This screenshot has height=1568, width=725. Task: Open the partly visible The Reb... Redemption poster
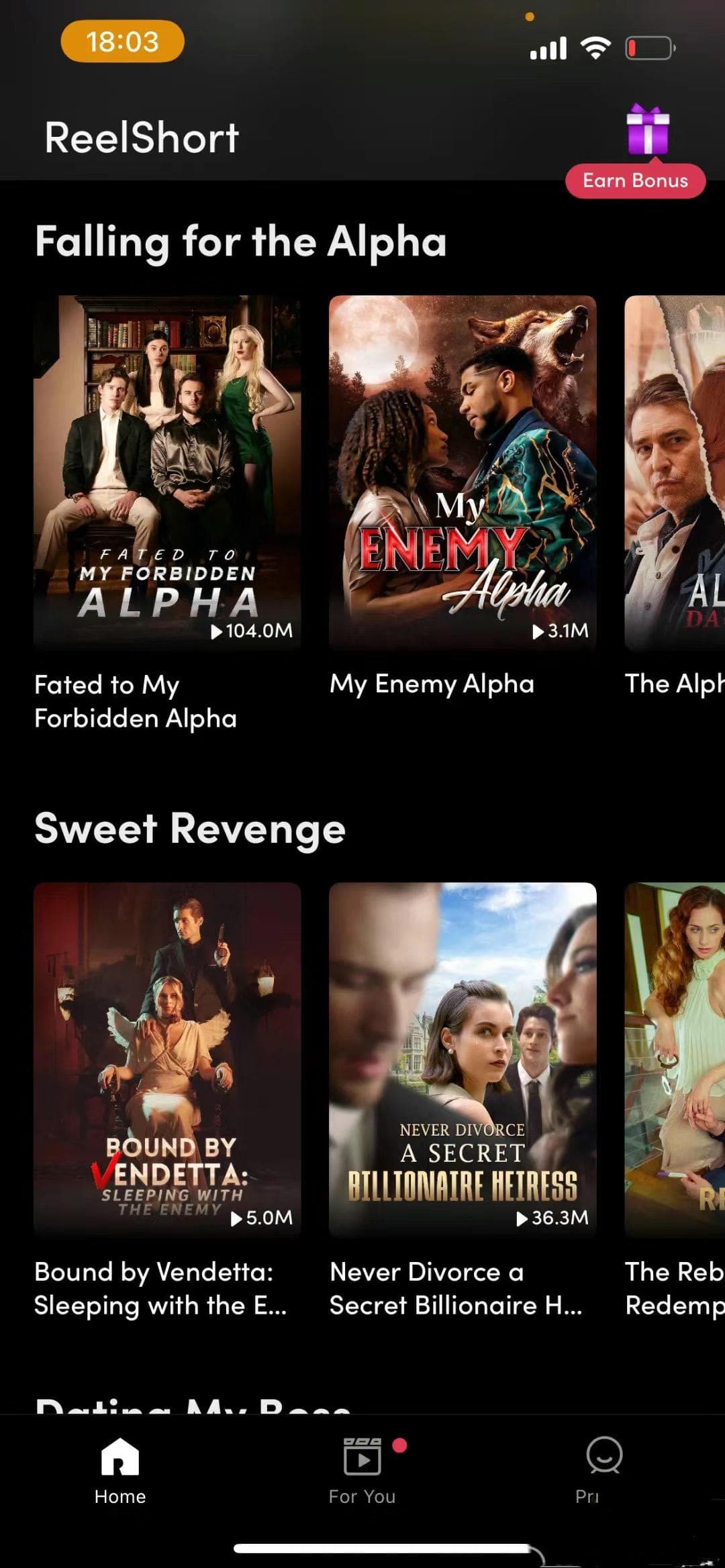675,1059
